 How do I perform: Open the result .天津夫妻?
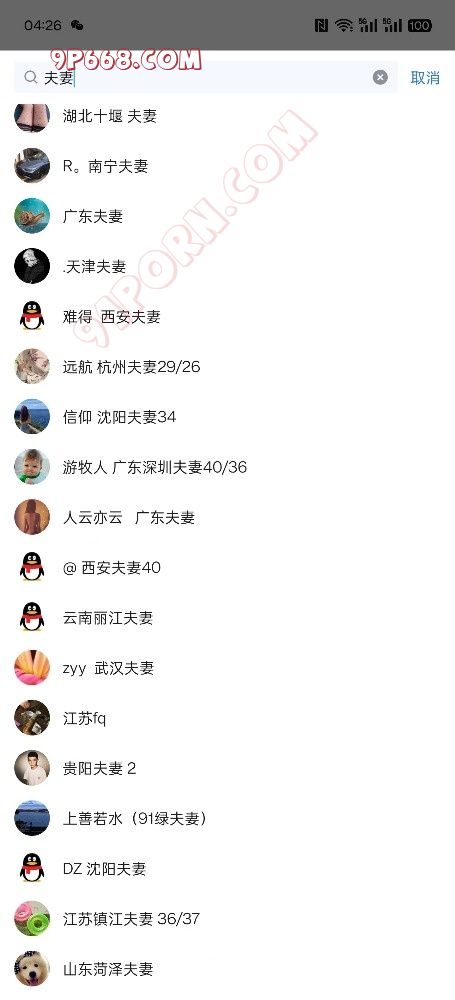point(227,267)
